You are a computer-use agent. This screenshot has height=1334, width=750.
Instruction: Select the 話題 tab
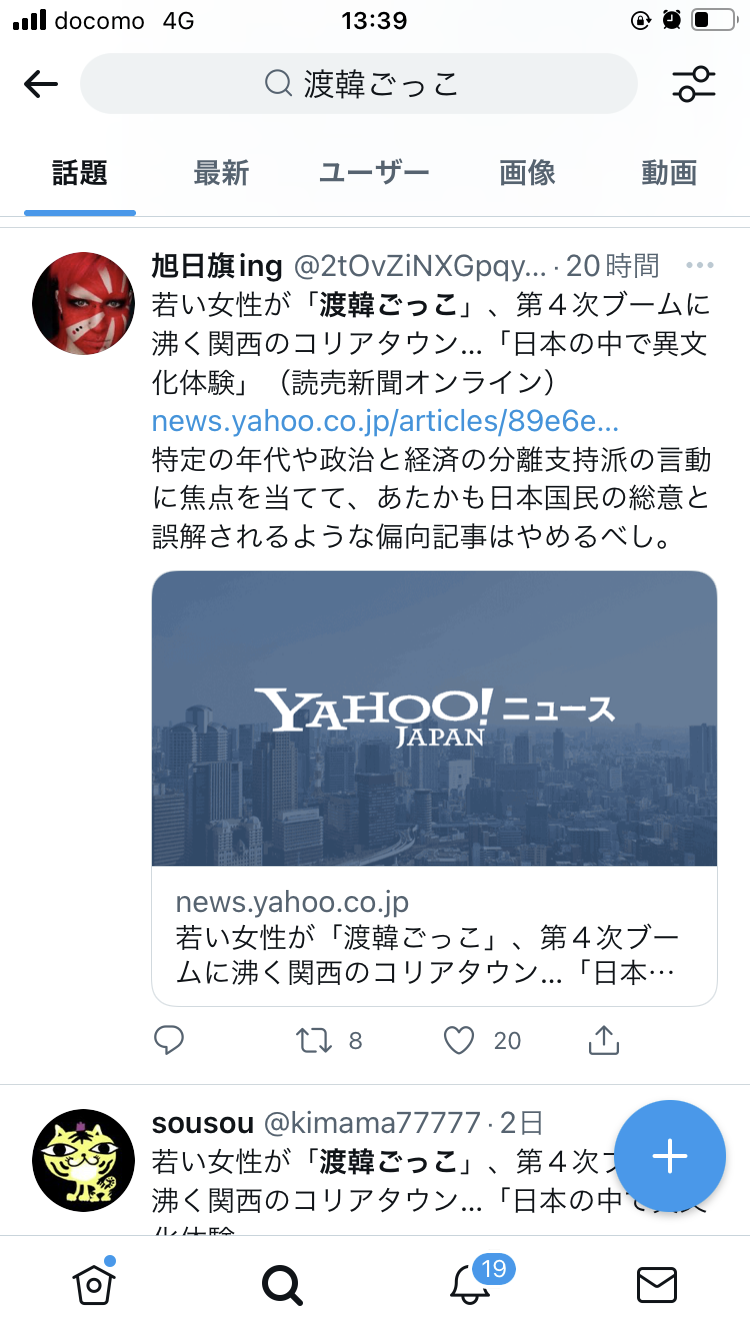pos(80,173)
